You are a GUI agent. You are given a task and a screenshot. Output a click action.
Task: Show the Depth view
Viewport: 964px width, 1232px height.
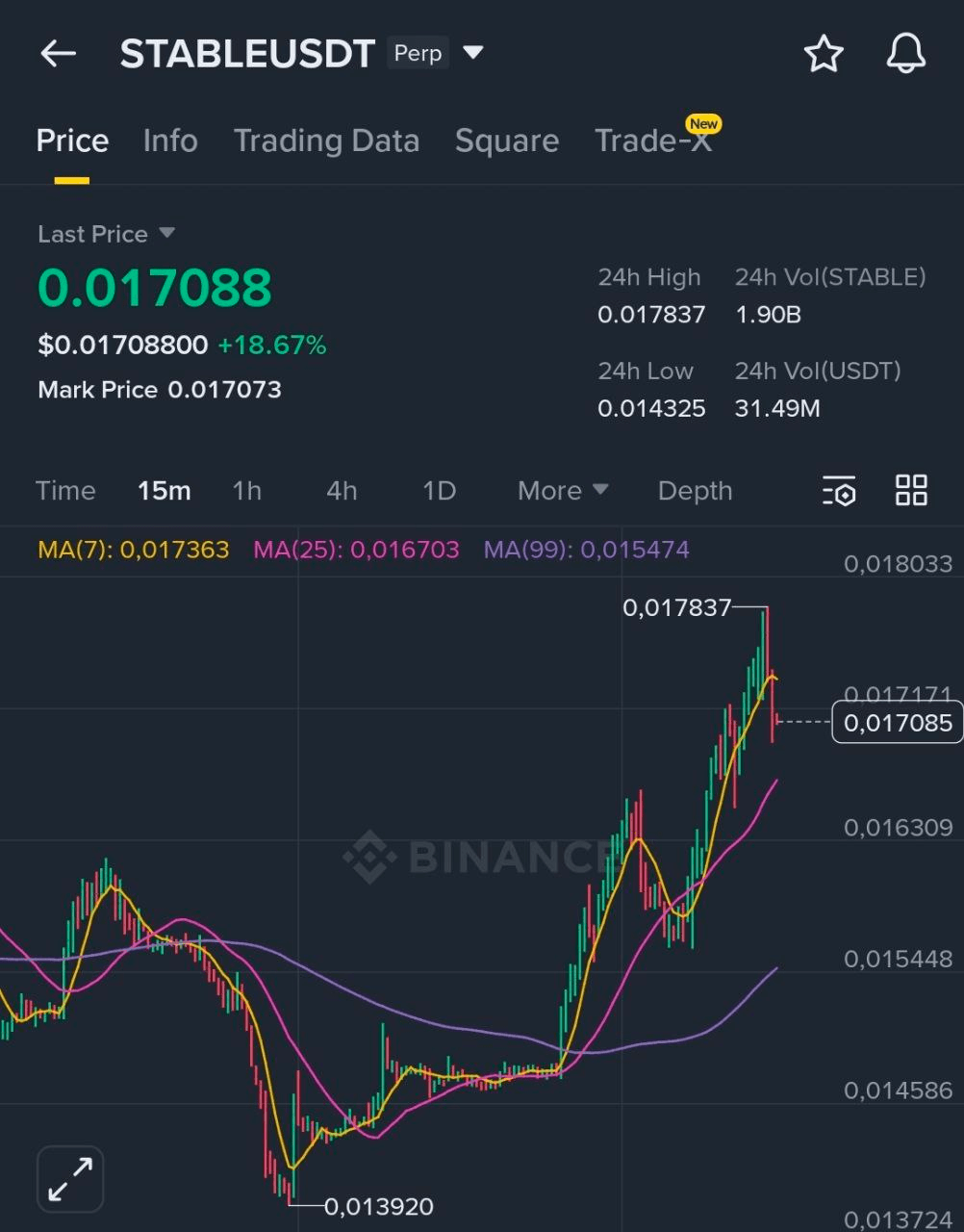695,491
